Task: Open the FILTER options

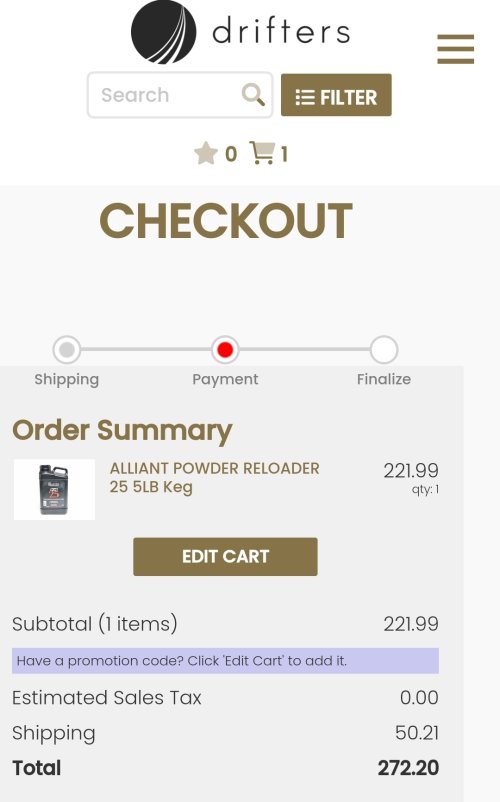Action: pyautogui.click(x=336, y=95)
